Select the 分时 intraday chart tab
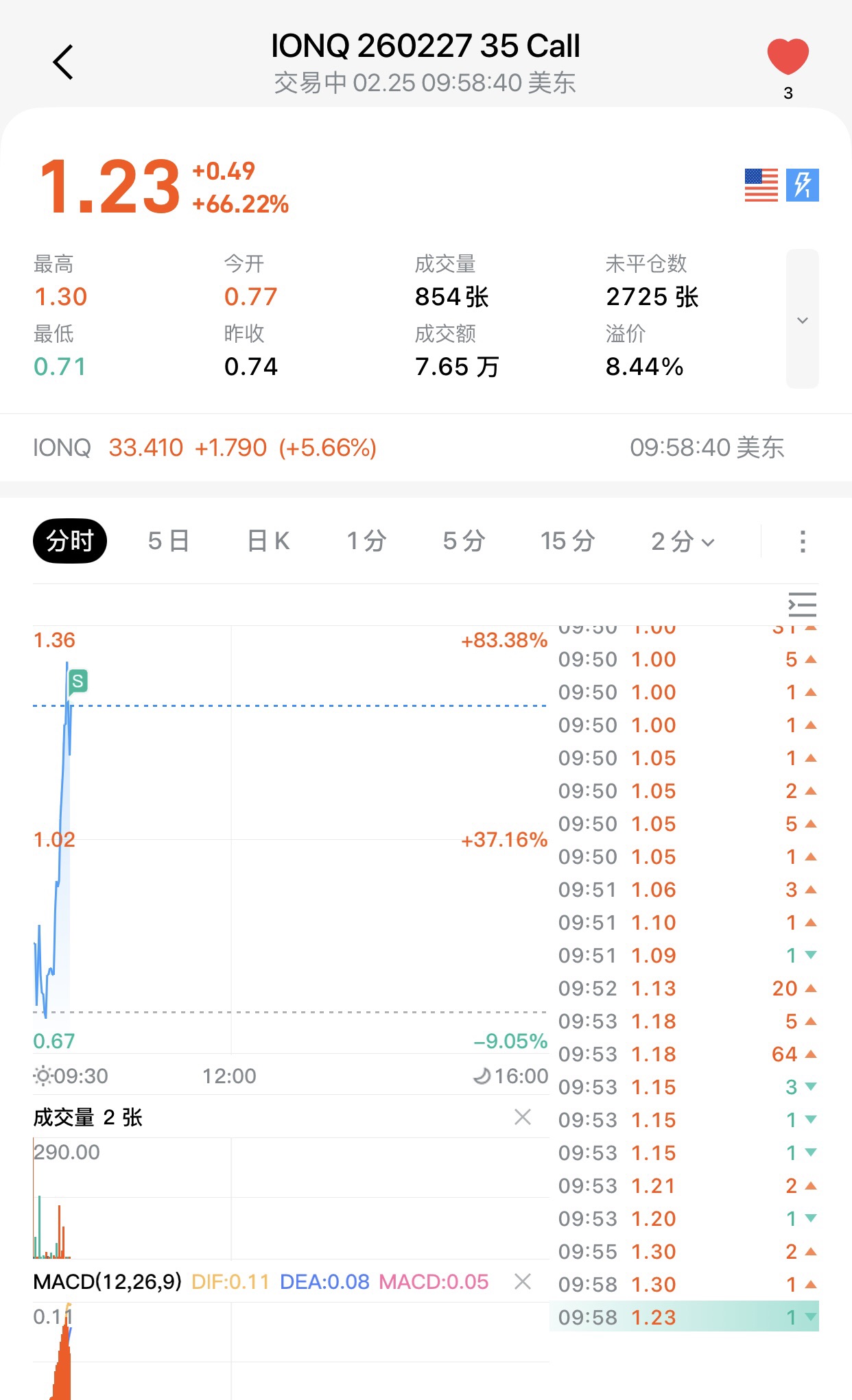Screen dimensions: 852x1400 point(70,541)
